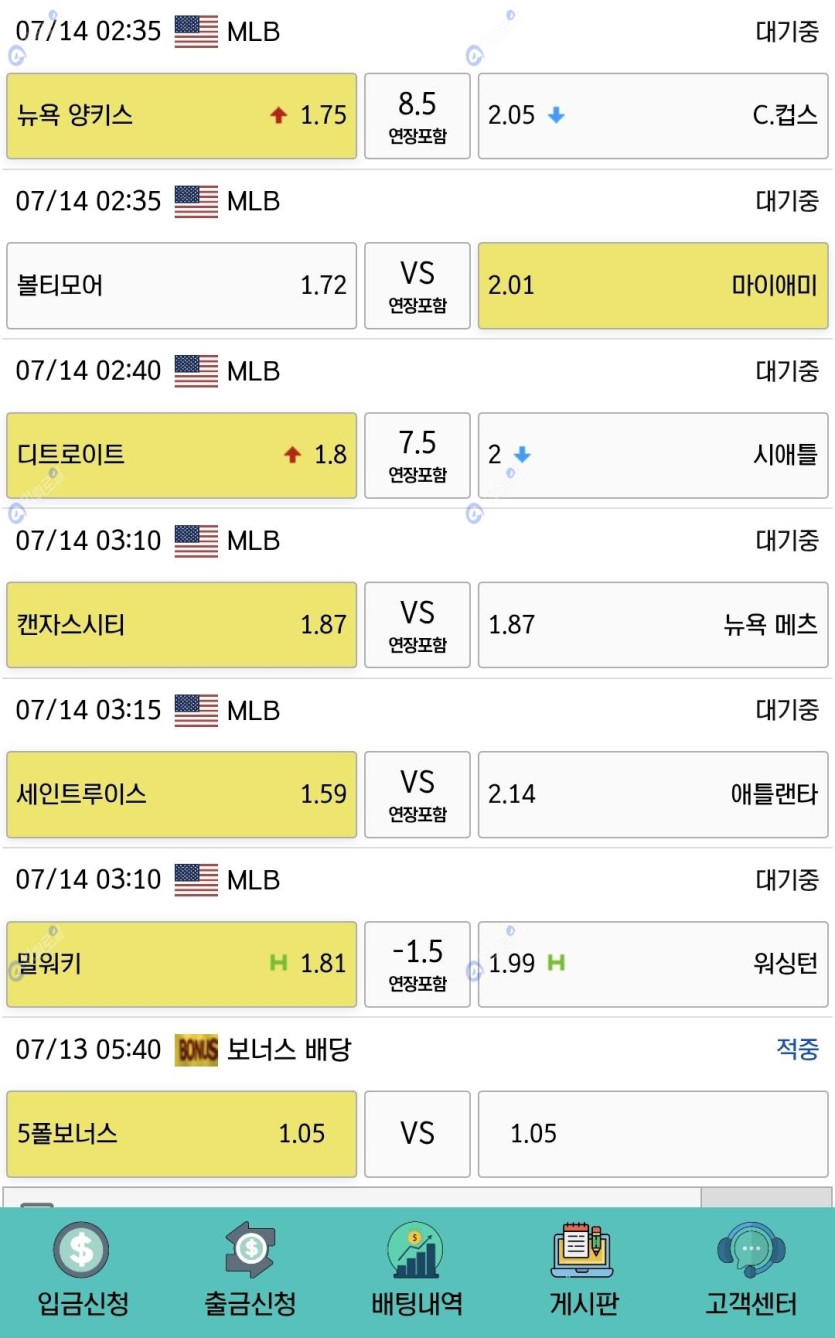Screen dimensions: 835x1338
Task: Pick 밀워키 handicap at 1.81
Action: point(182,964)
